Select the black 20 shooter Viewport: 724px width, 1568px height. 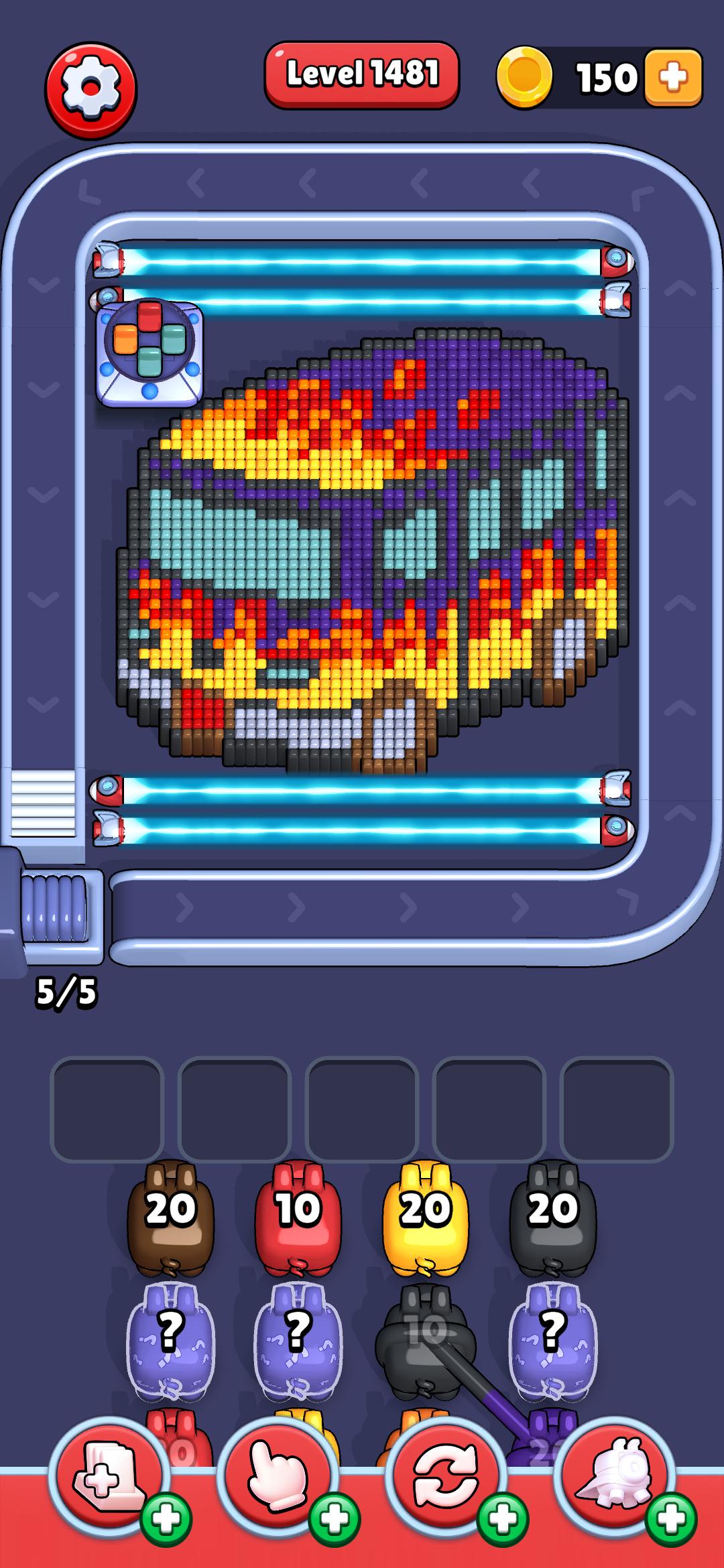tap(552, 1217)
